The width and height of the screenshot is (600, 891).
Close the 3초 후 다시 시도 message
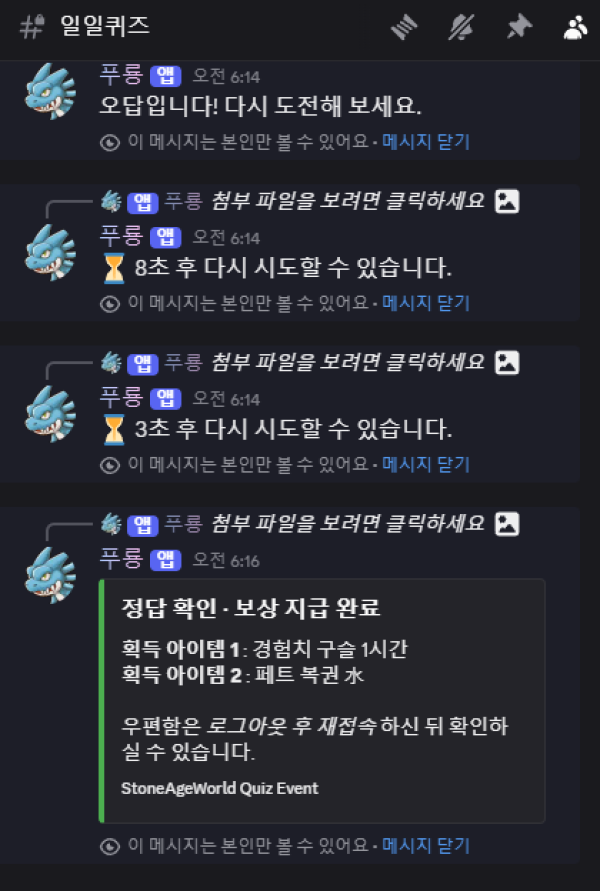tap(425, 464)
